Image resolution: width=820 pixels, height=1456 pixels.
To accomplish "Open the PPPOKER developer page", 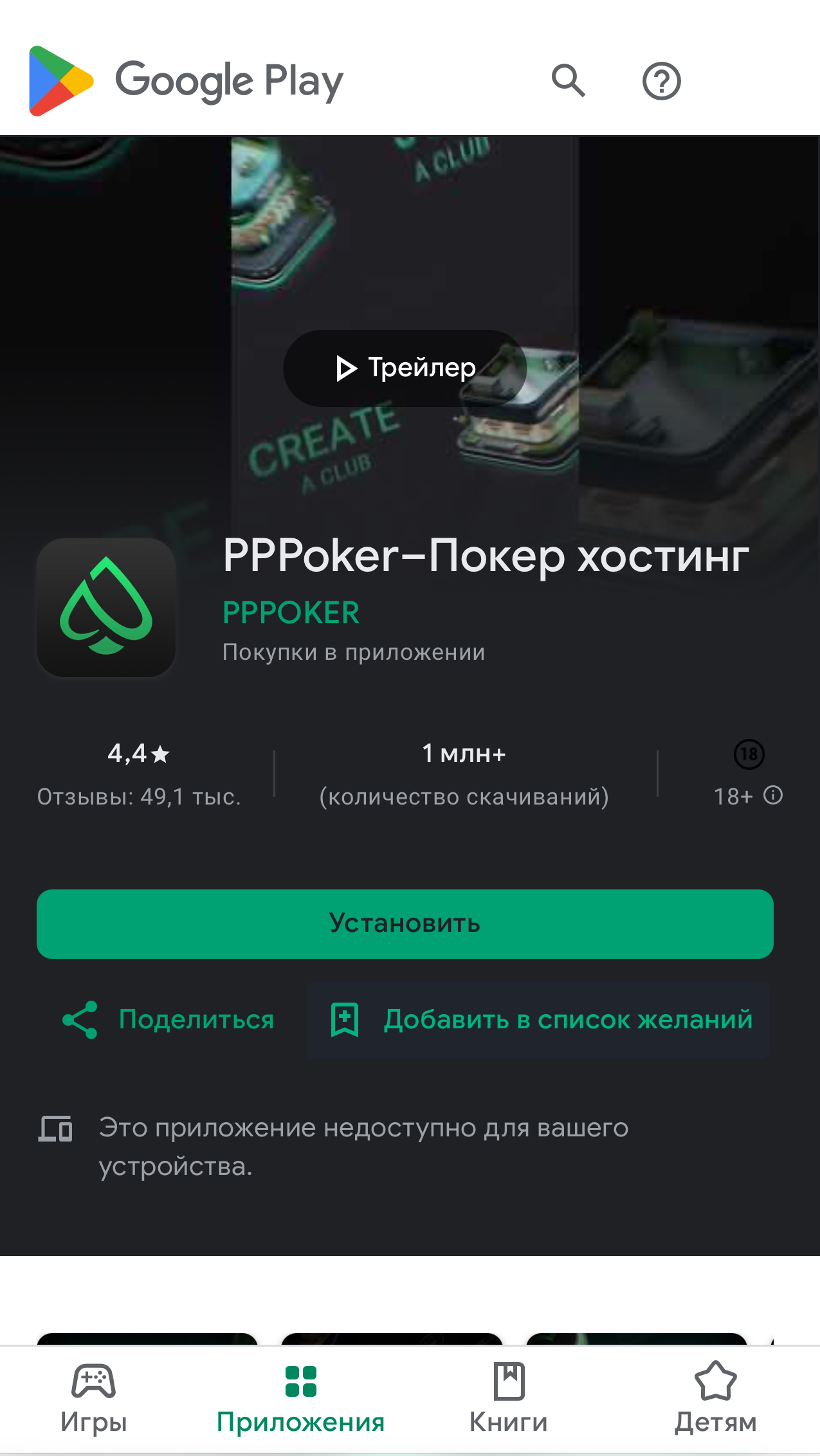I will [x=291, y=612].
